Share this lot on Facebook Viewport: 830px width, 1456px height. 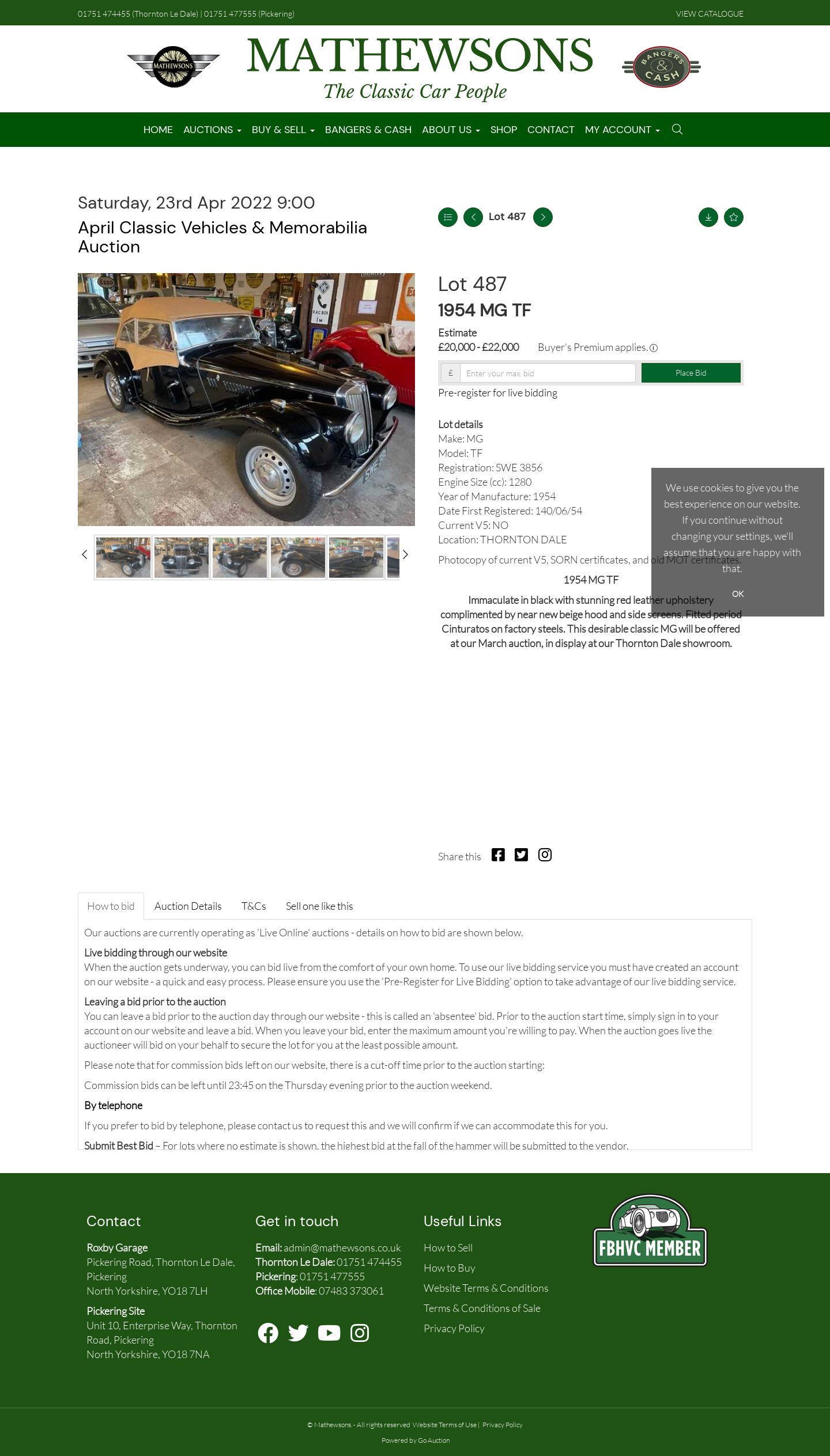tap(498, 855)
